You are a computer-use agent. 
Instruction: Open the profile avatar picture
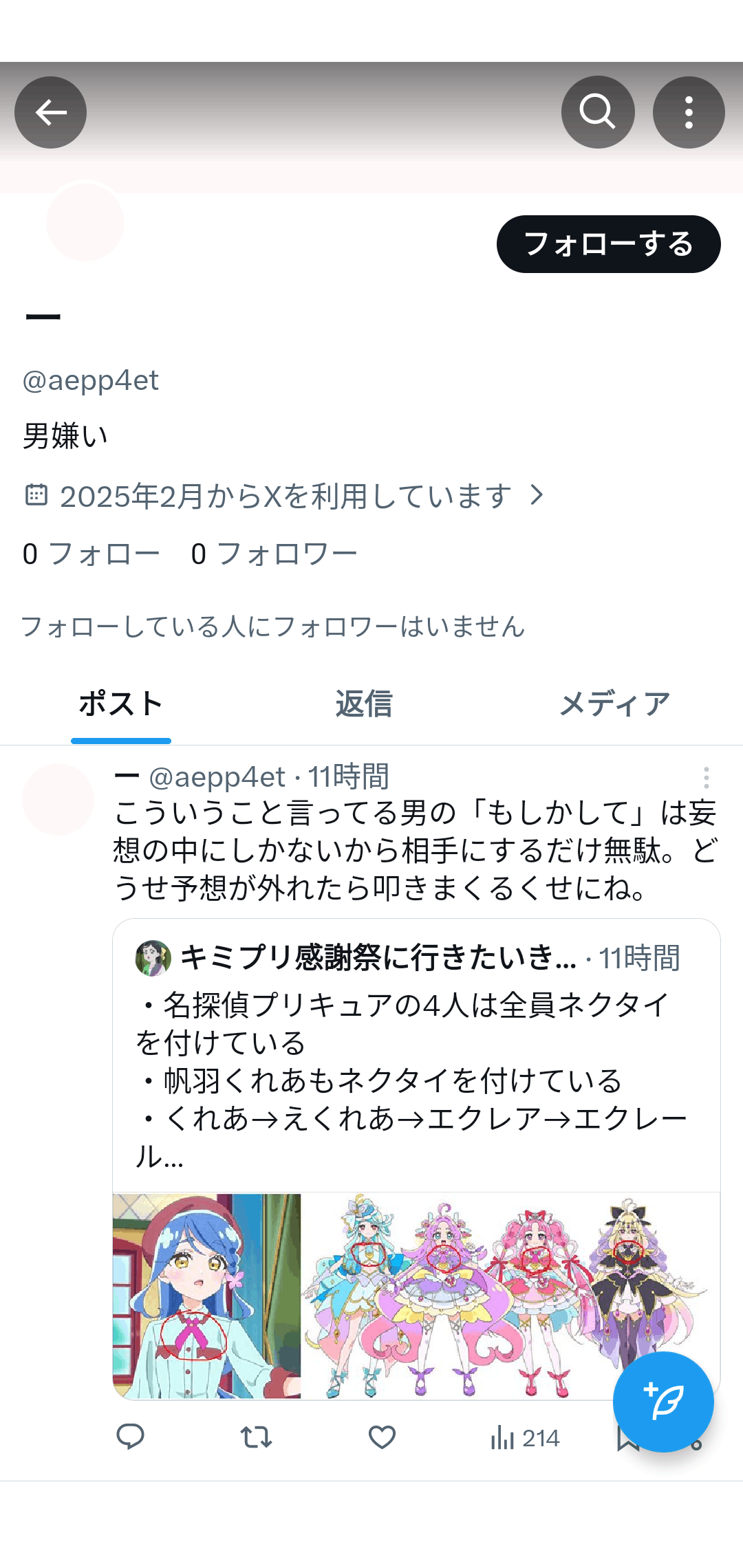click(85, 221)
